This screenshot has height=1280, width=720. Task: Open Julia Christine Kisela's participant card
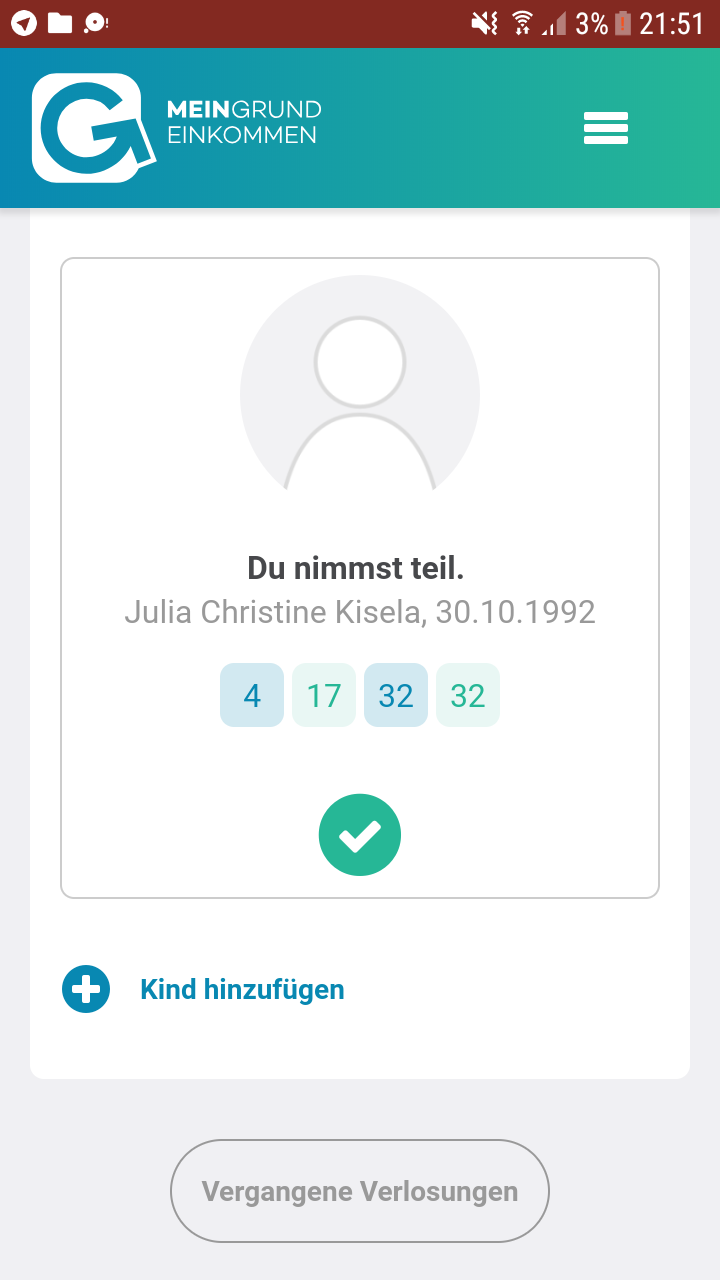360,578
